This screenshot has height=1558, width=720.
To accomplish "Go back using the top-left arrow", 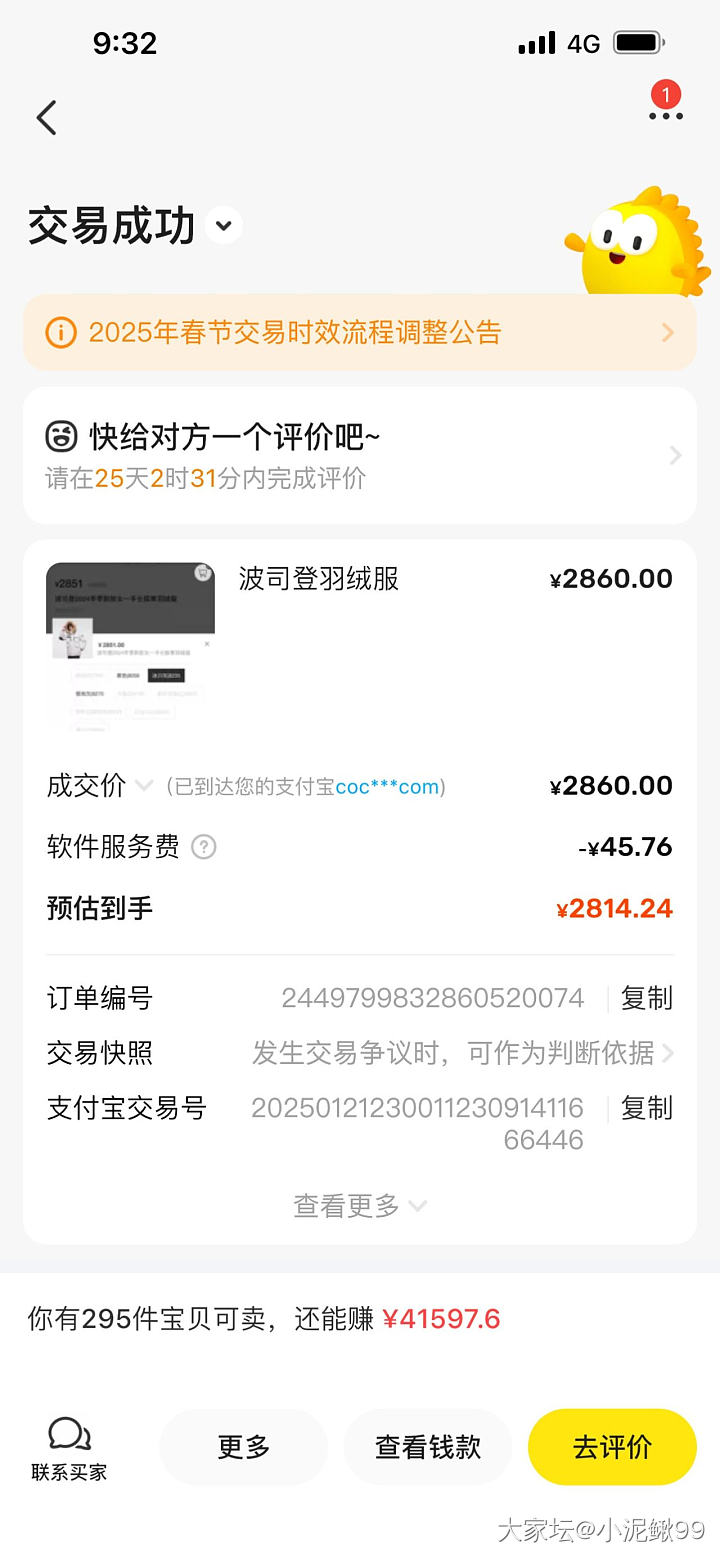I will coord(46,118).
